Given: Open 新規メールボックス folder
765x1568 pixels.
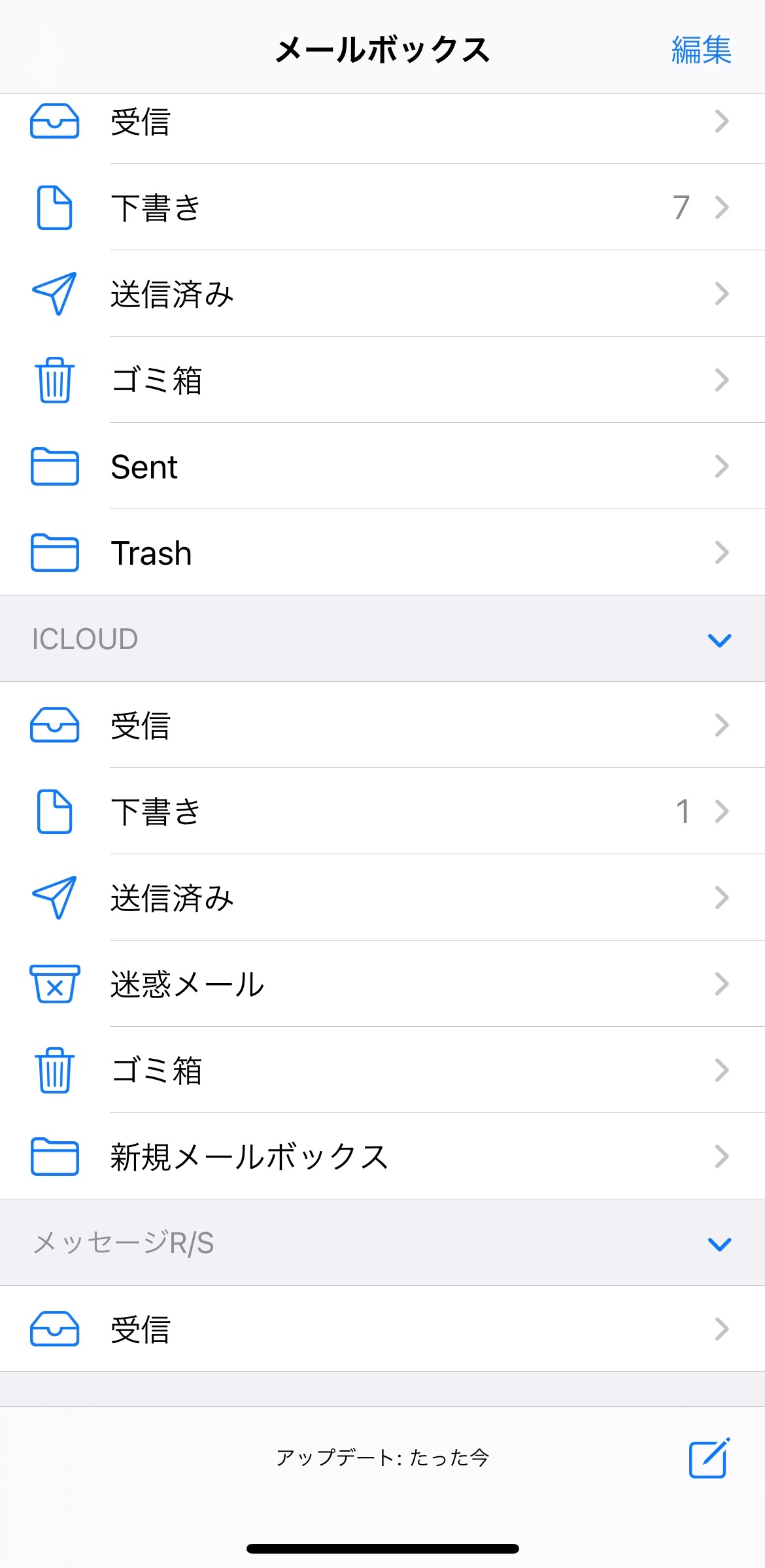Looking at the screenshot, I should (382, 1156).
